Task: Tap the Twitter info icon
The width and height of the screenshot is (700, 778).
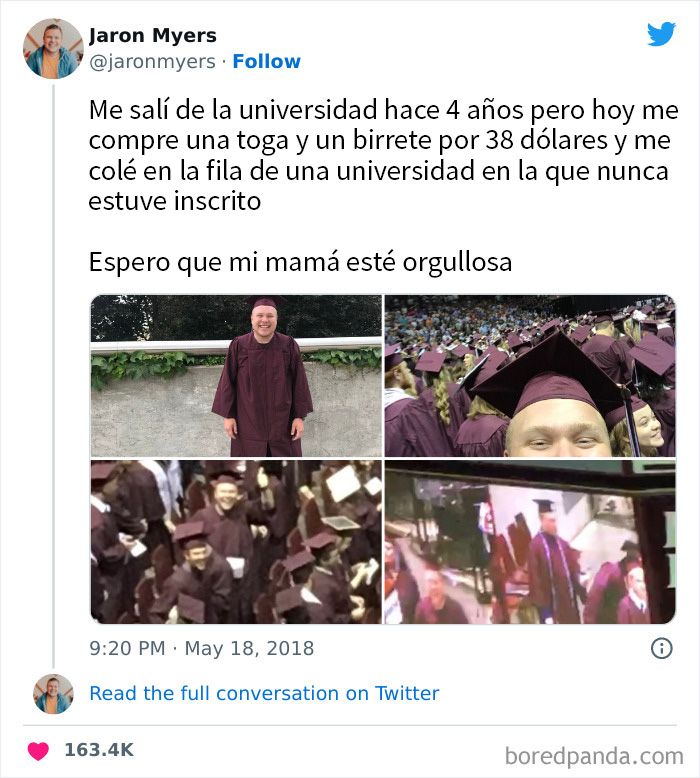Action: 661,648
